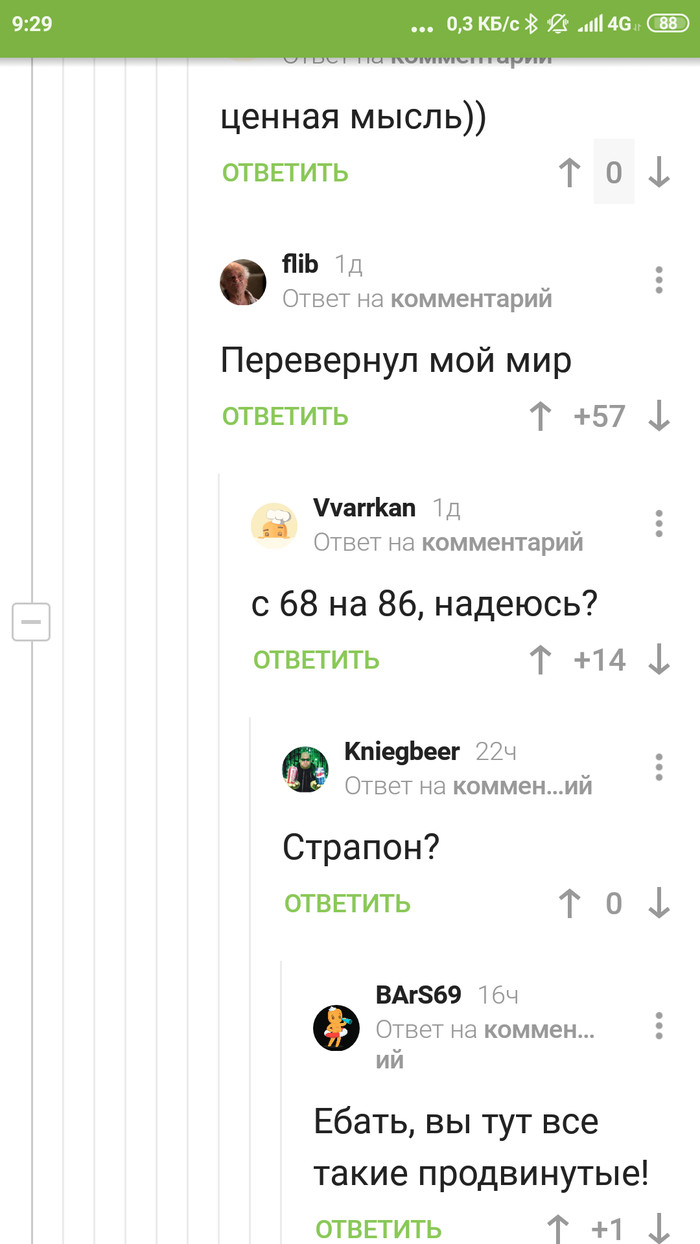
Task: Downvote Vvarrkan's comment
Action: click(x=659, y=660)
